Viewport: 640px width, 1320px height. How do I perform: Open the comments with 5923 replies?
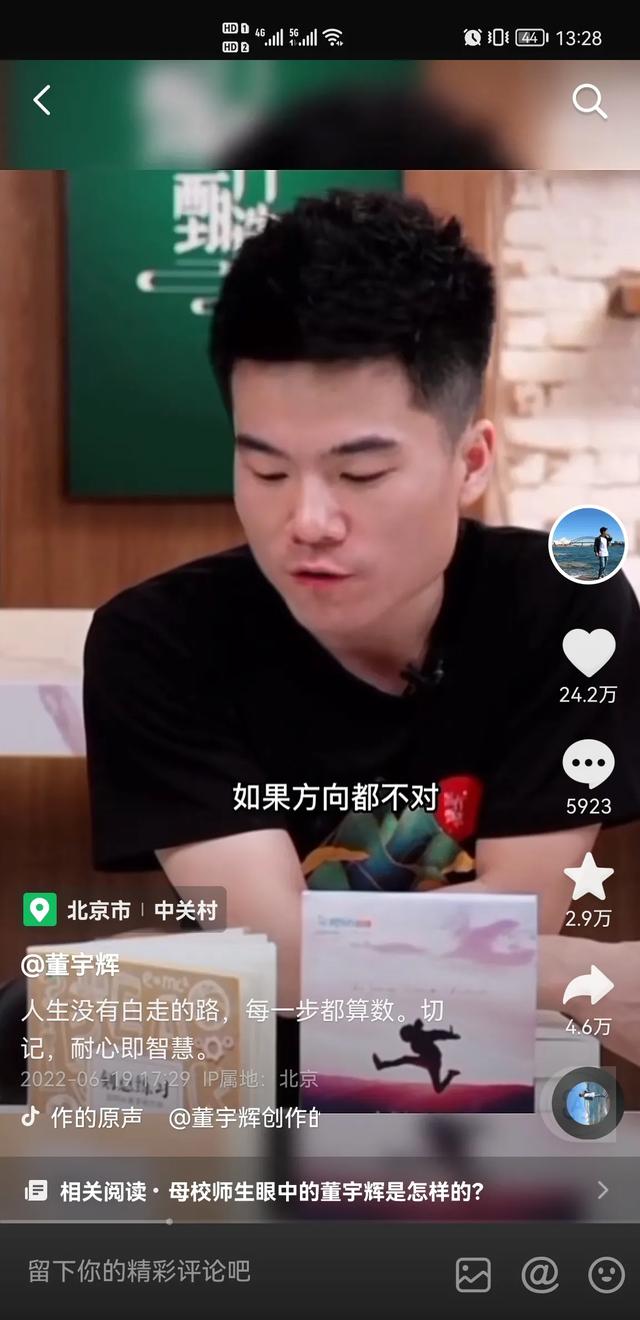pos(588,765)
